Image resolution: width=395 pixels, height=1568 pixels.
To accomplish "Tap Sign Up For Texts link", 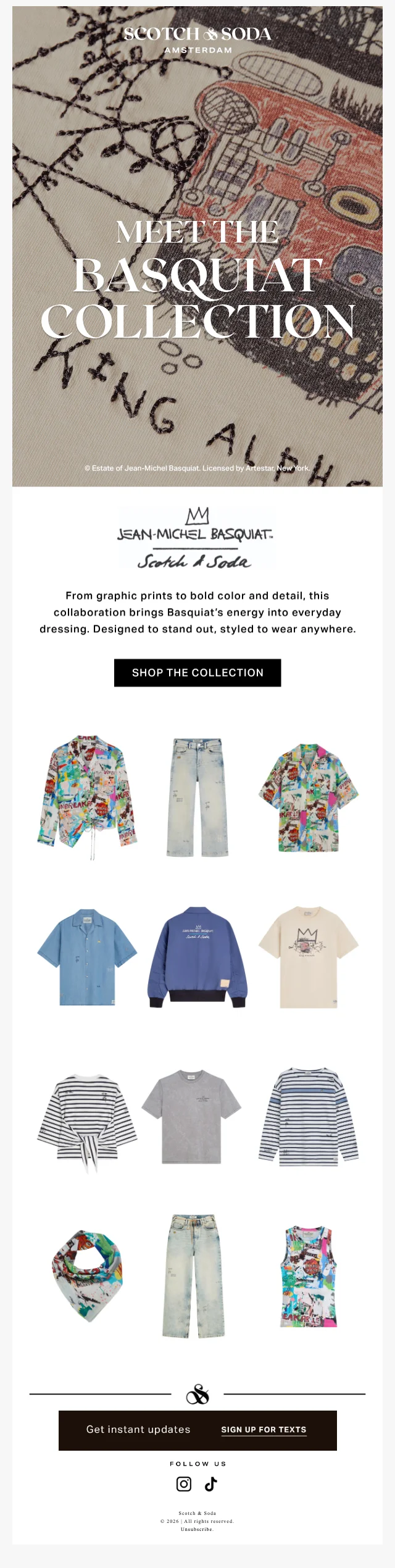I will tap(264, 1429).
